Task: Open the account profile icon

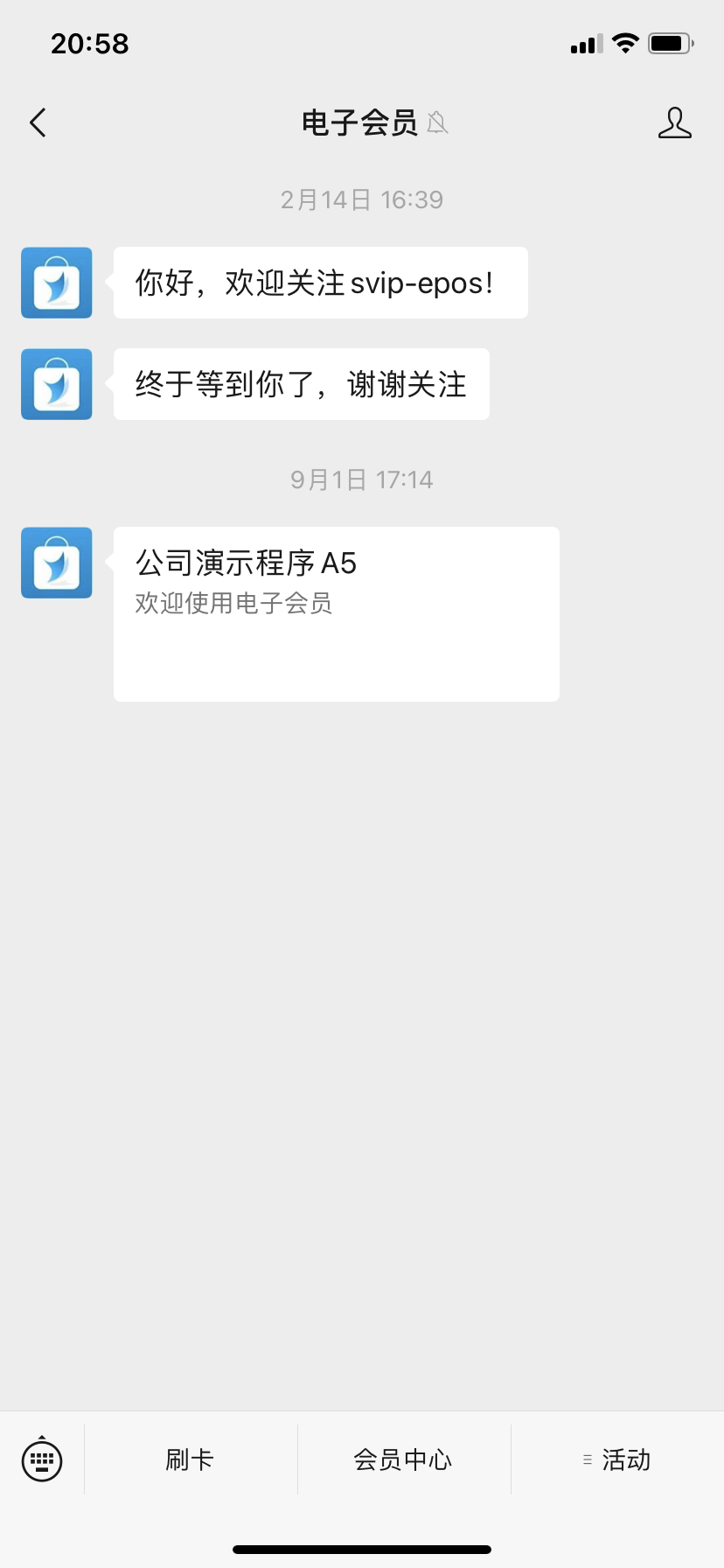Action: (674, 123)
